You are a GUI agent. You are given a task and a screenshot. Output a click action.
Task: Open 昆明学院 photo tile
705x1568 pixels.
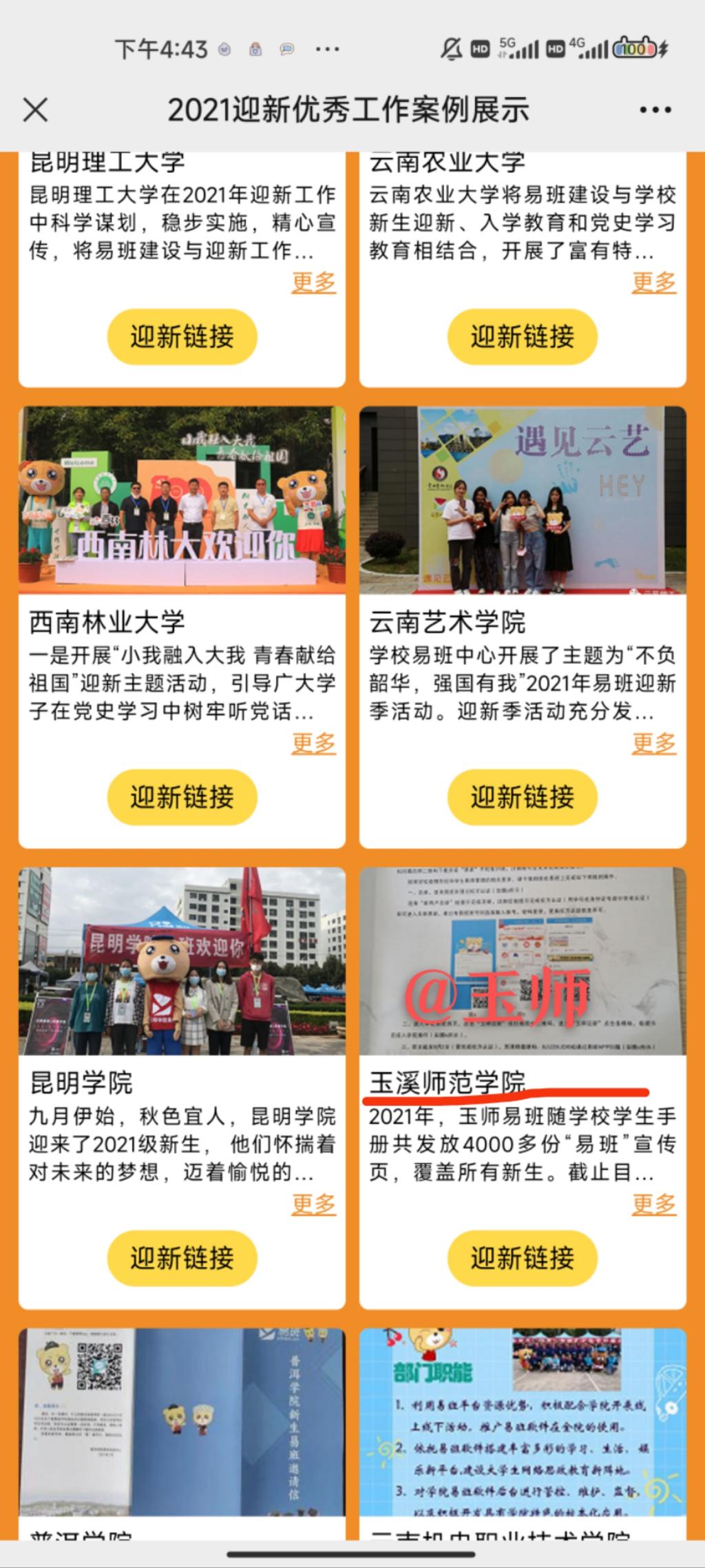[182, 961]
